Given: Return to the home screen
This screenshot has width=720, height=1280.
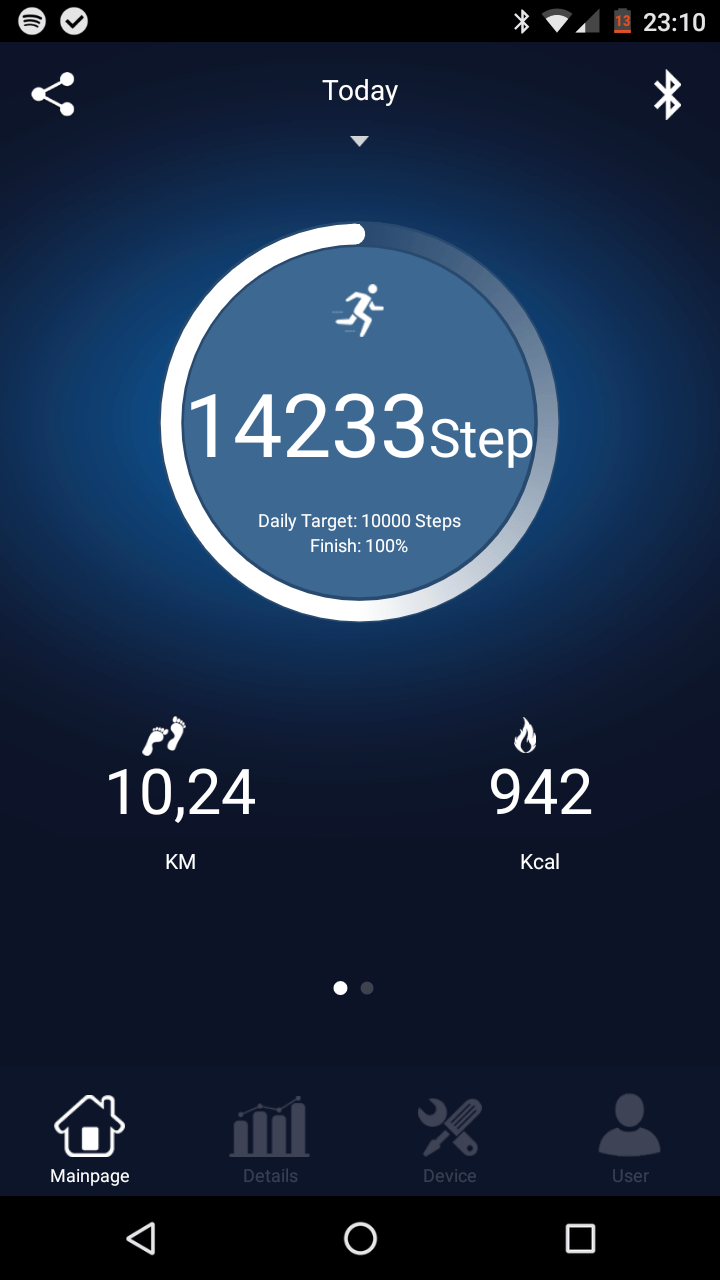Looking at the screenshot, I should coord(360,1238).
